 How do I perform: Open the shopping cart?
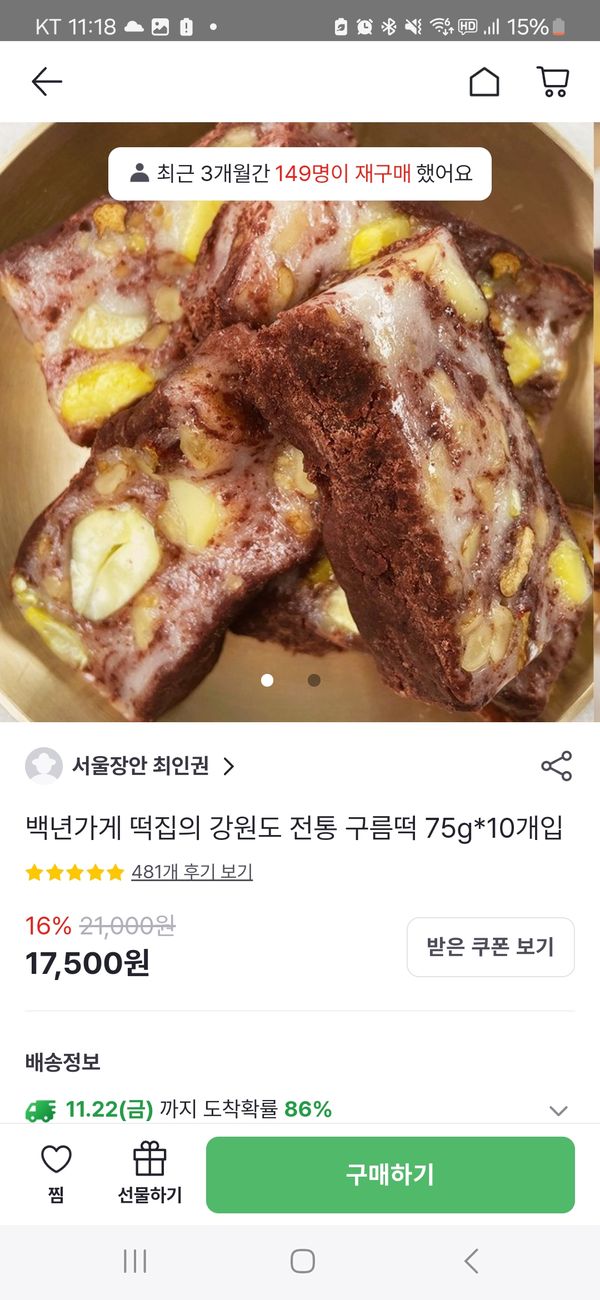point(553,82)
